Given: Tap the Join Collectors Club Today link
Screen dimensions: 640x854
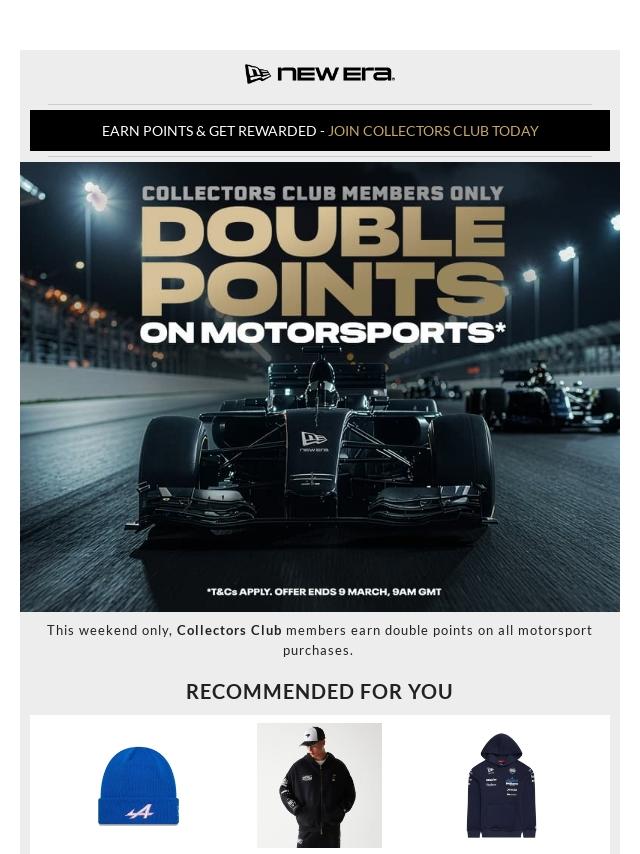Looking at the screenshot, I should coord(433,131).
